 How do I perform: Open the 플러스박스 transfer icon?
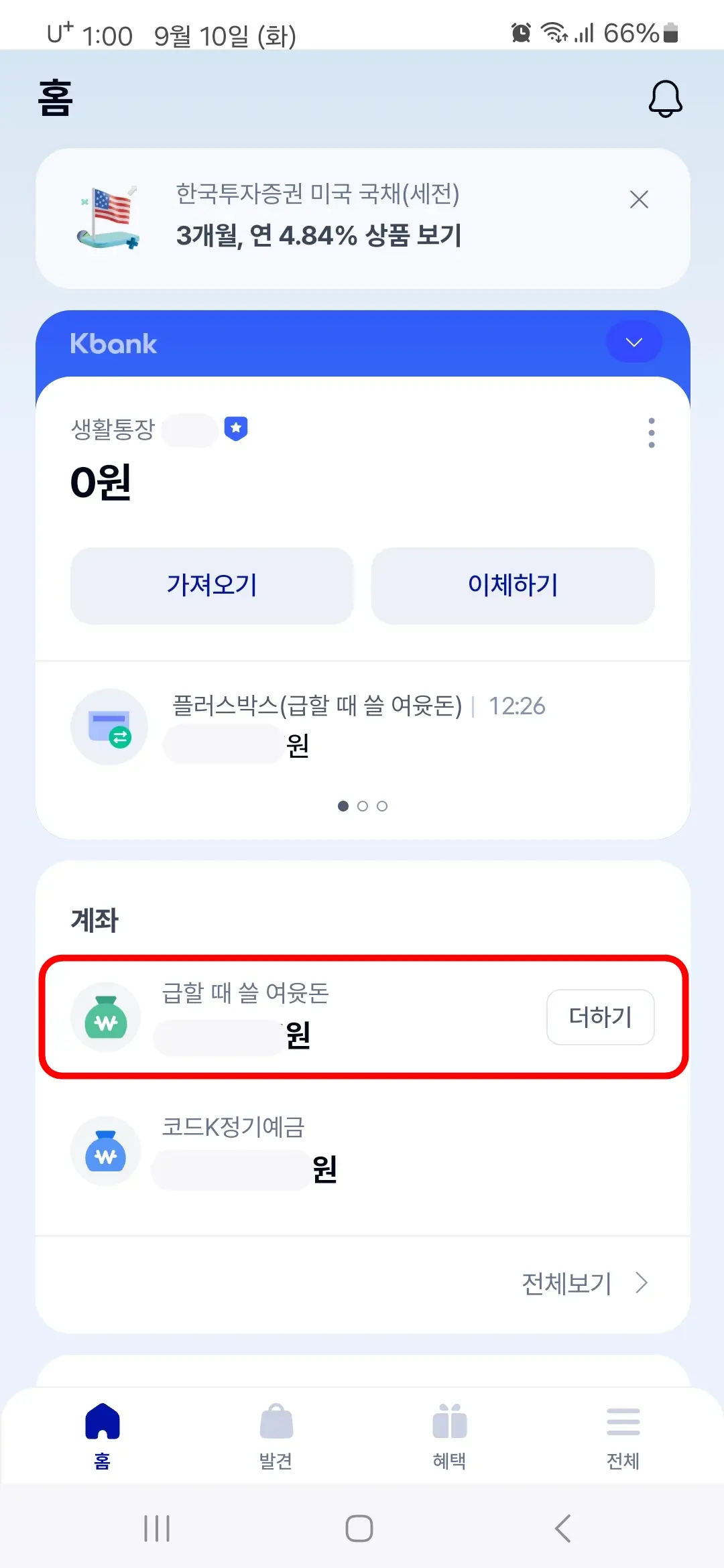coord(109,726)
